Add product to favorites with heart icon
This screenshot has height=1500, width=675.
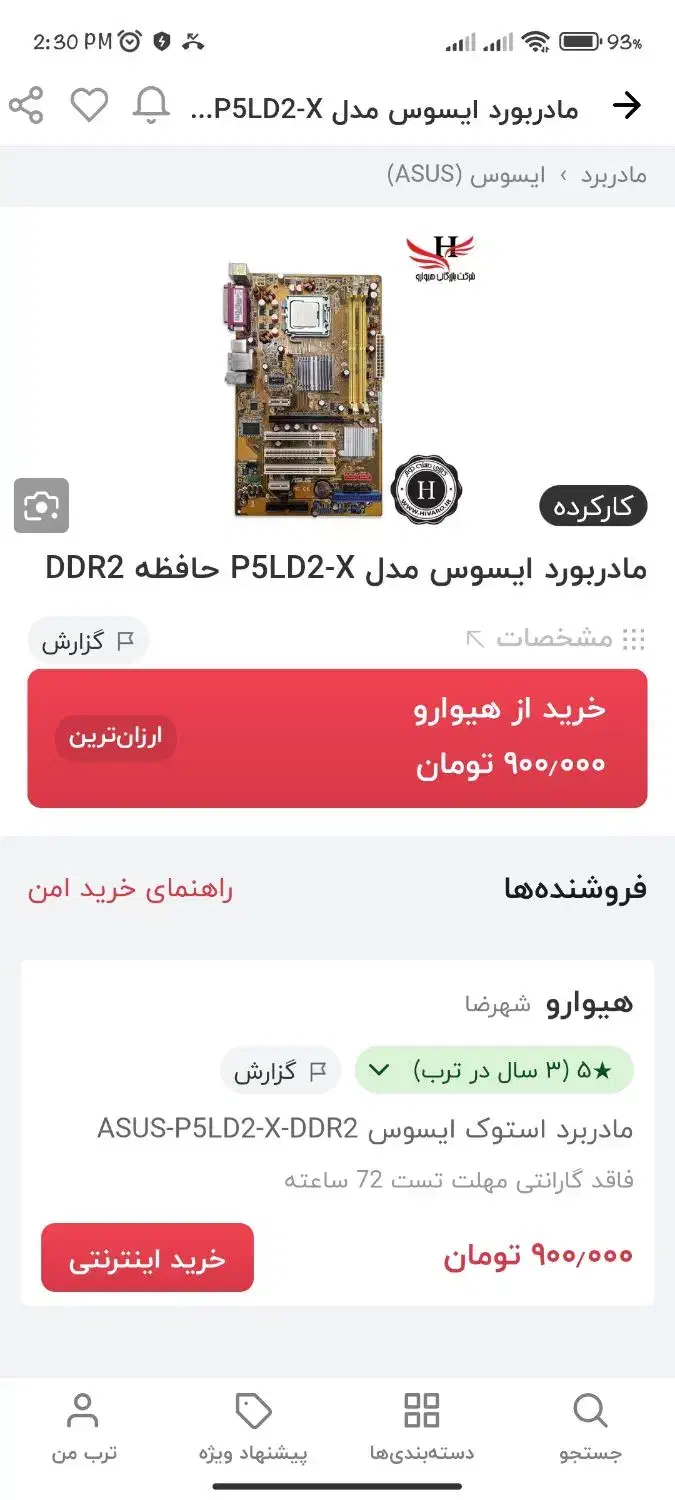click(89, 105)
